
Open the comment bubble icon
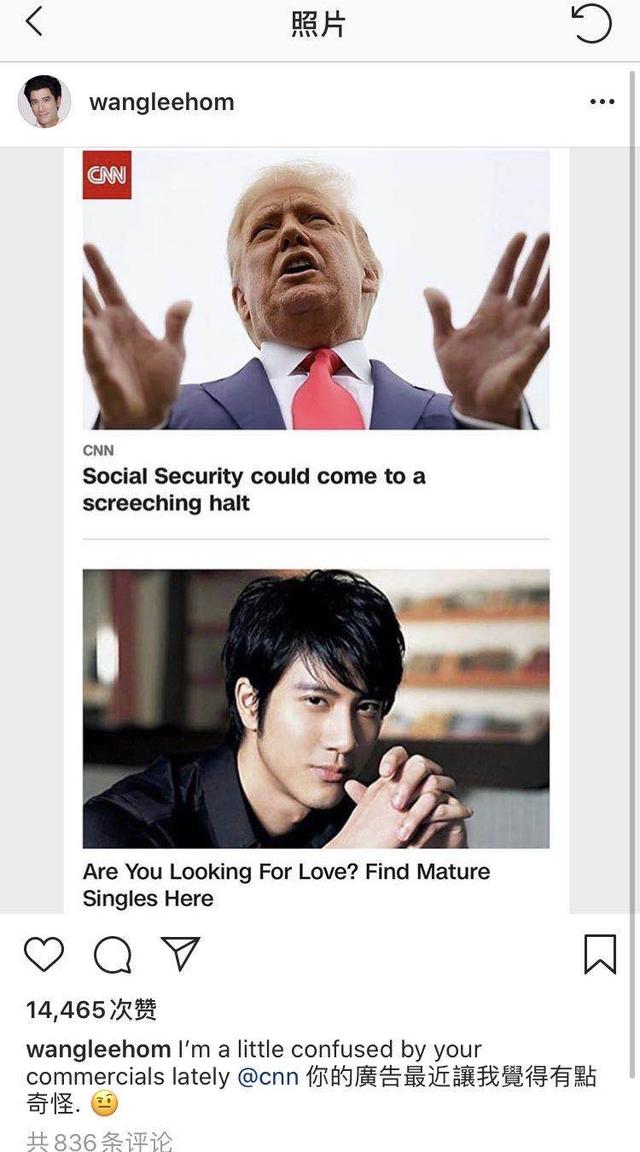pyautogui.click(x=112, y=955)
